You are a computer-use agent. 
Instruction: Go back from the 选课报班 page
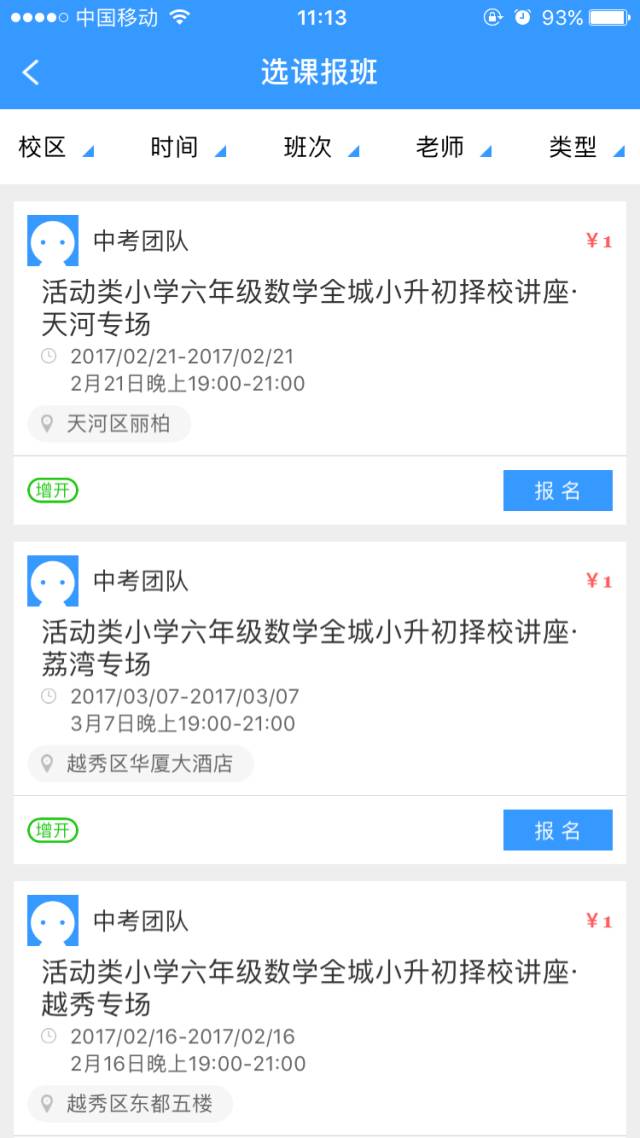coord(31,72)
